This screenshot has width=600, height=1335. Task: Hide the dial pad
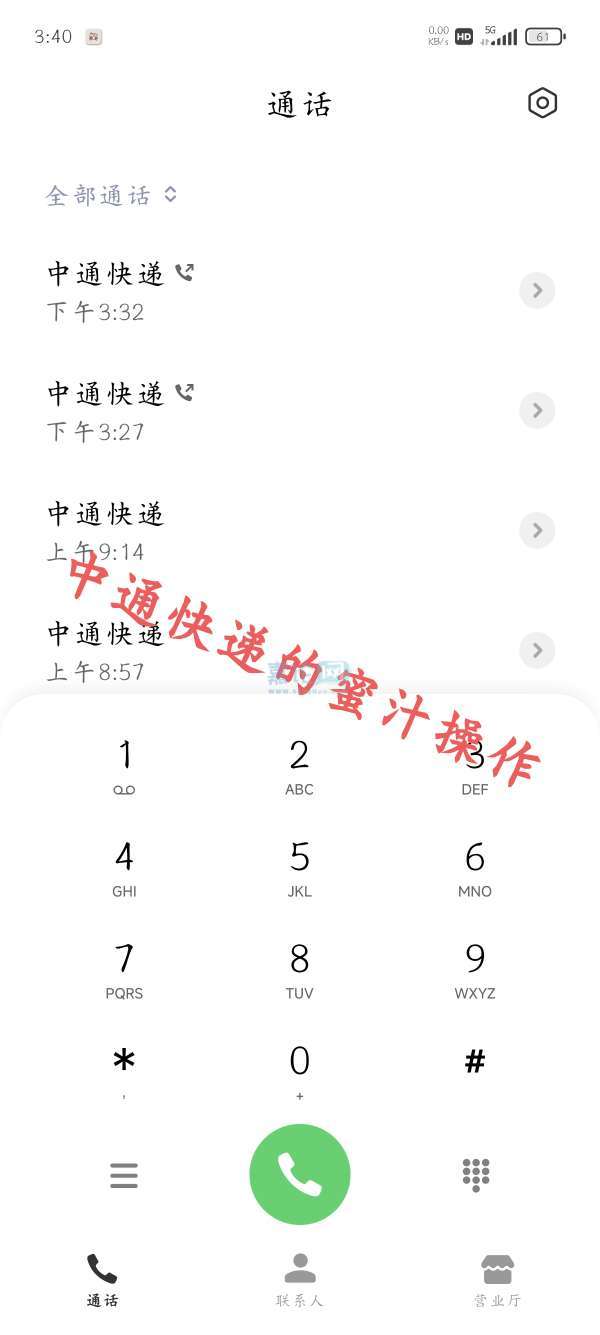tap(476, 1175)
